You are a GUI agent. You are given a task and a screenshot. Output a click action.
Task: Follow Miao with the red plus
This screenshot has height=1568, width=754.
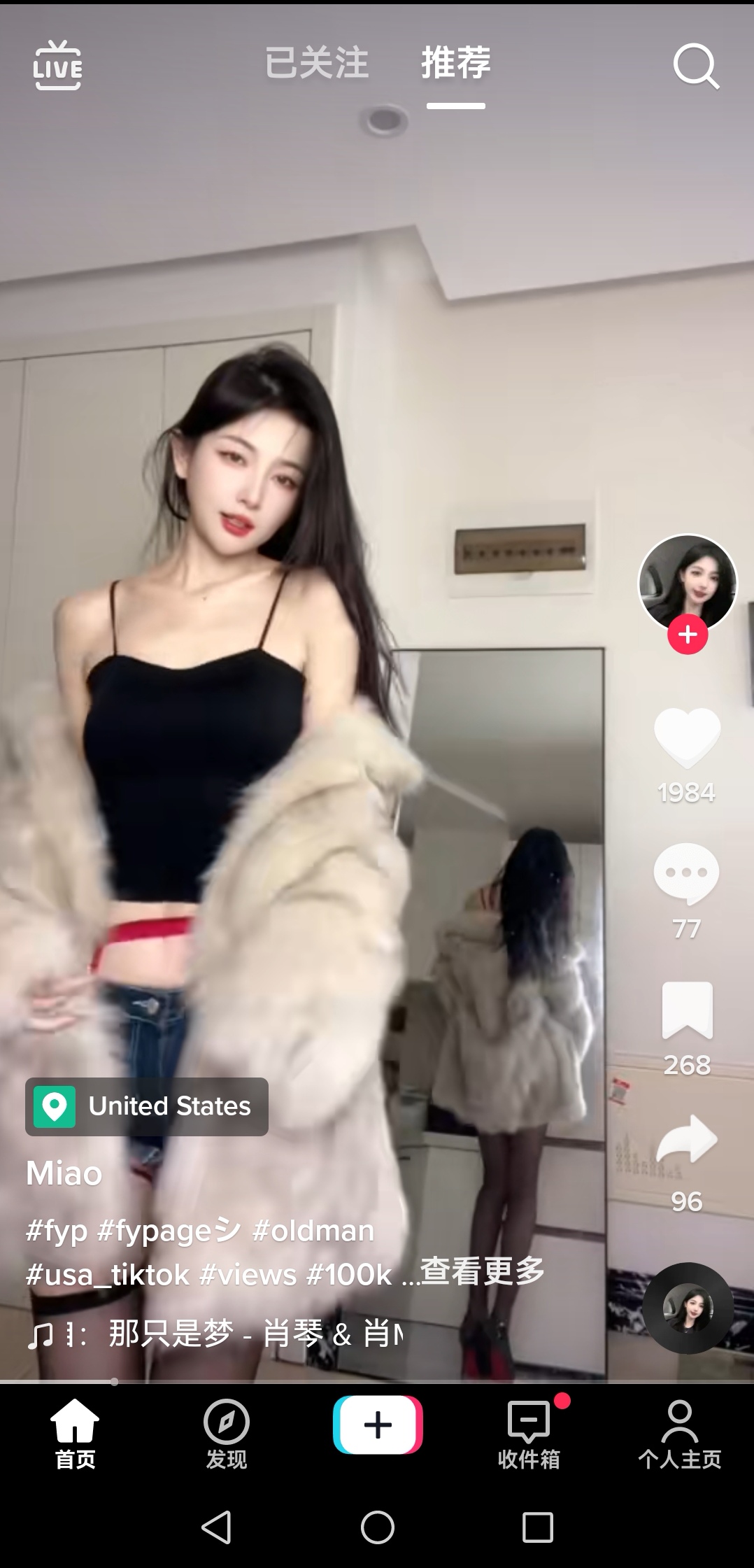tap(688, 635)
